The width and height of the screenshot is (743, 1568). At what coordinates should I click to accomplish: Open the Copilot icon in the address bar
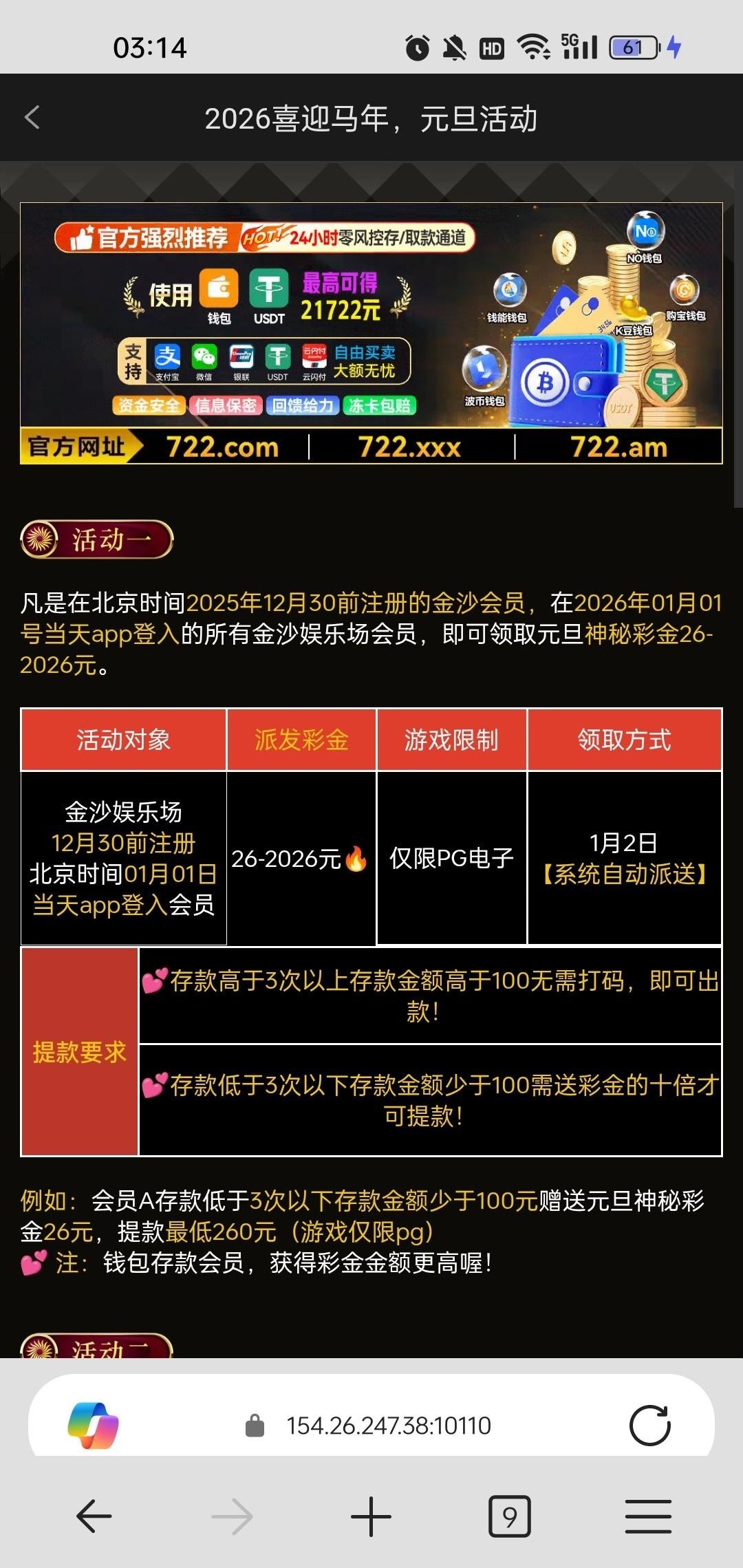point(93,1426)
